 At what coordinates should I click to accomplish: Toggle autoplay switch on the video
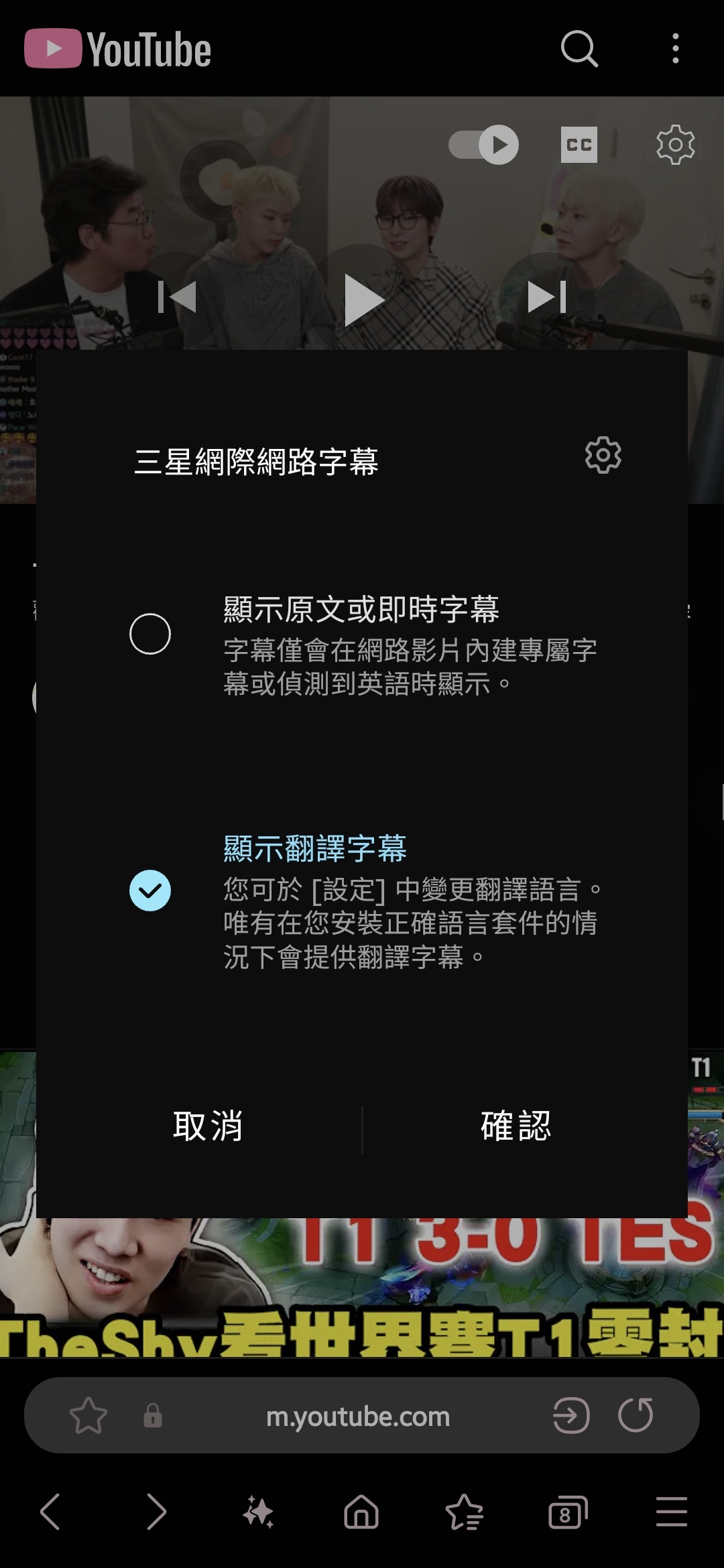[484, 145]
